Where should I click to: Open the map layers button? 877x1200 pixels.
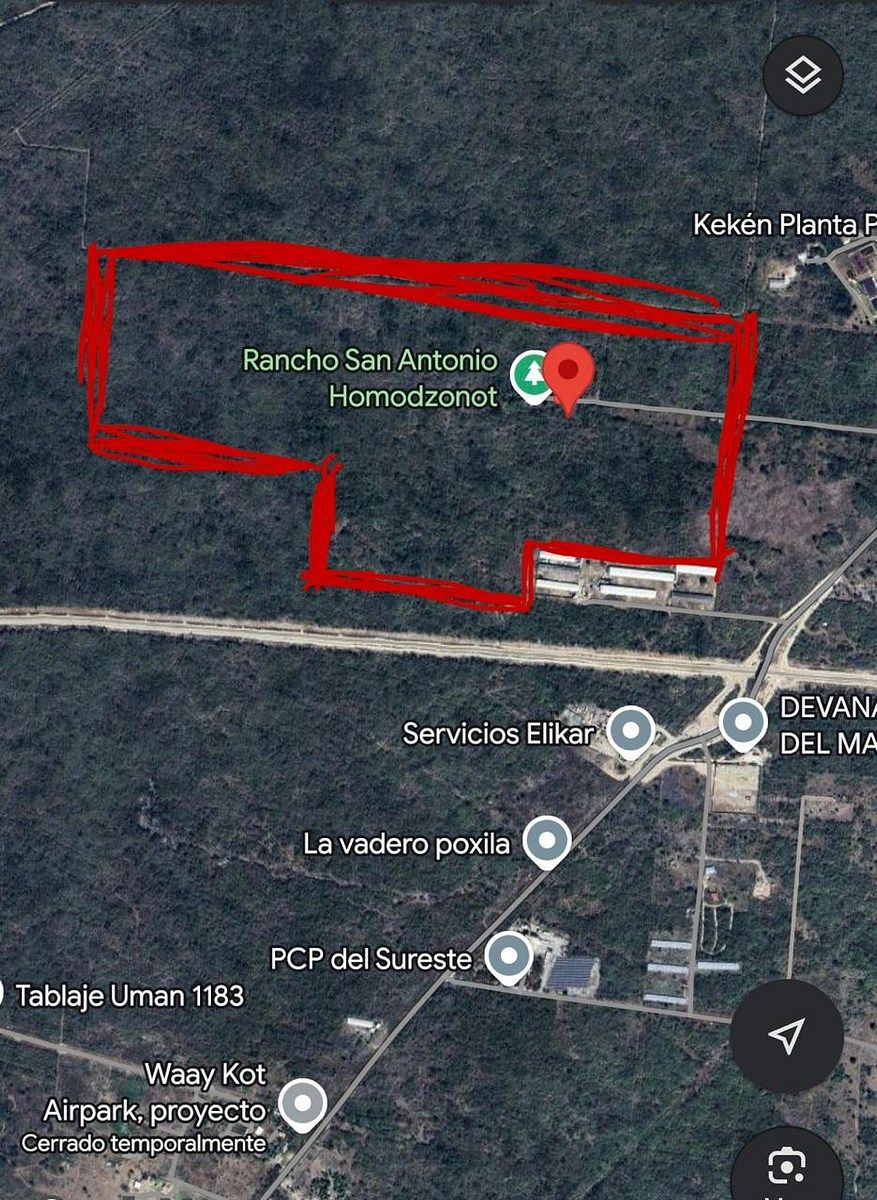point(803,75)
